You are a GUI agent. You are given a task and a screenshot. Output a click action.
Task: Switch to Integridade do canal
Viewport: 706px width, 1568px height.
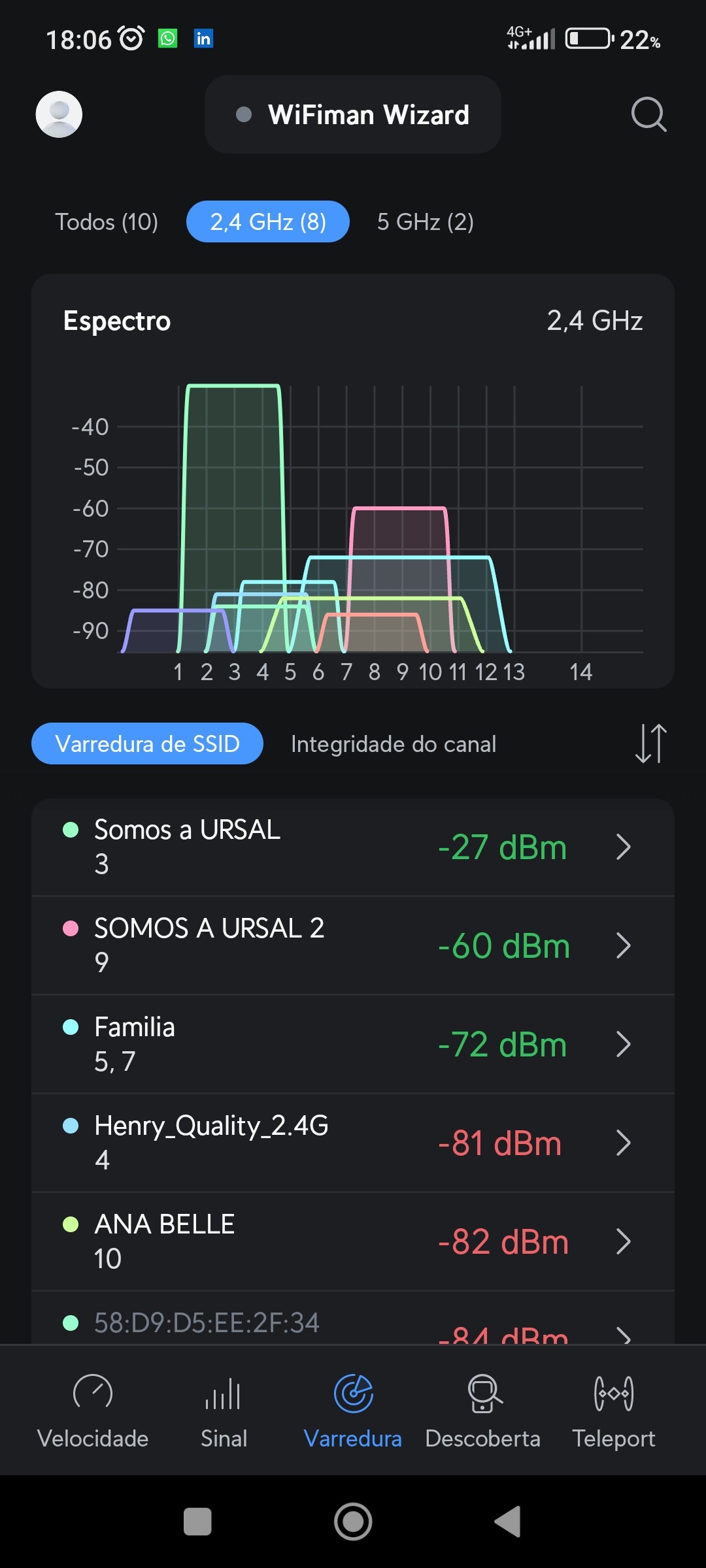point(394,744)
